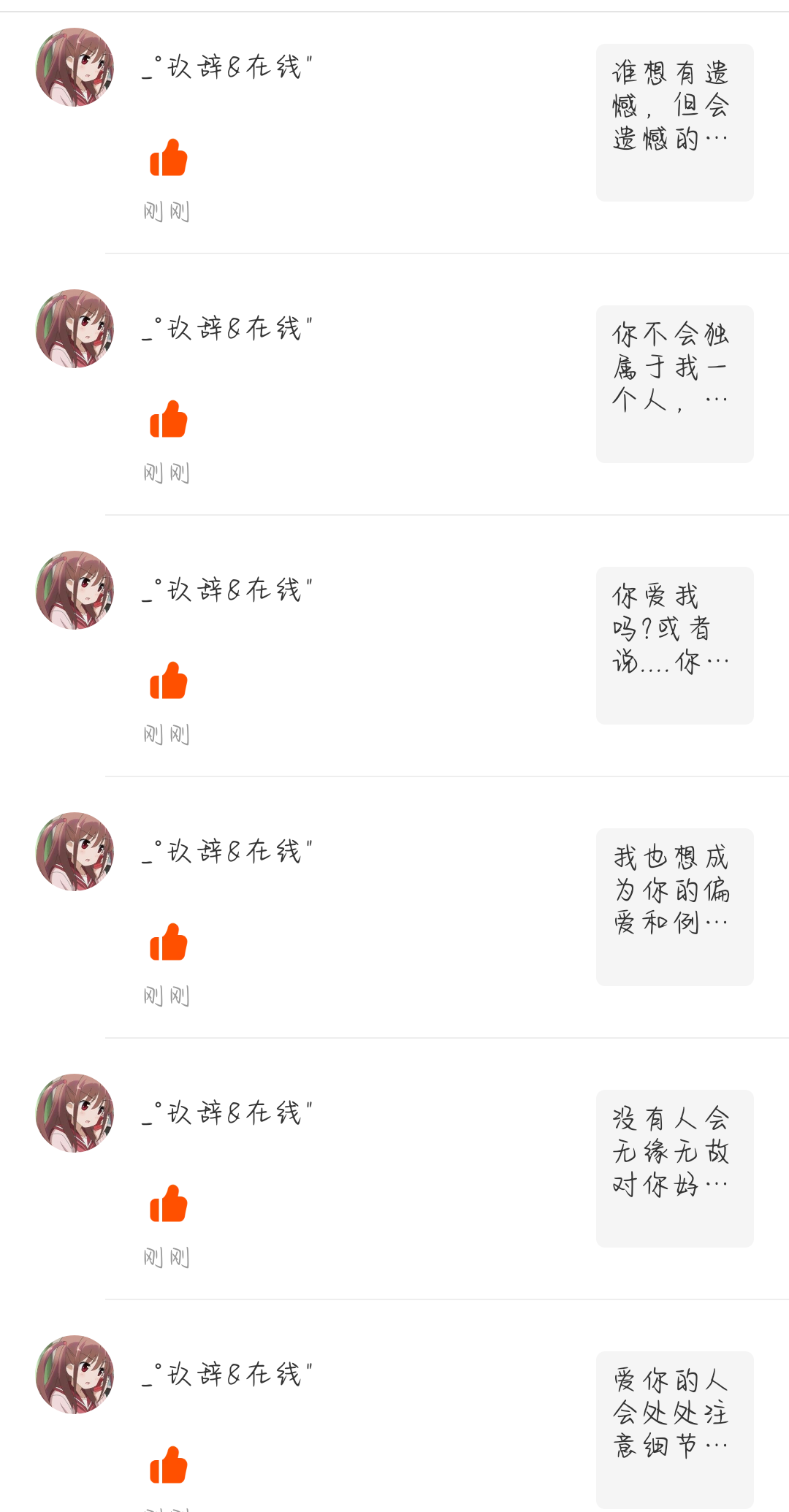
Task: Open the liked post "你不会独属于我一个人"
Action: [x=674, y=384]
